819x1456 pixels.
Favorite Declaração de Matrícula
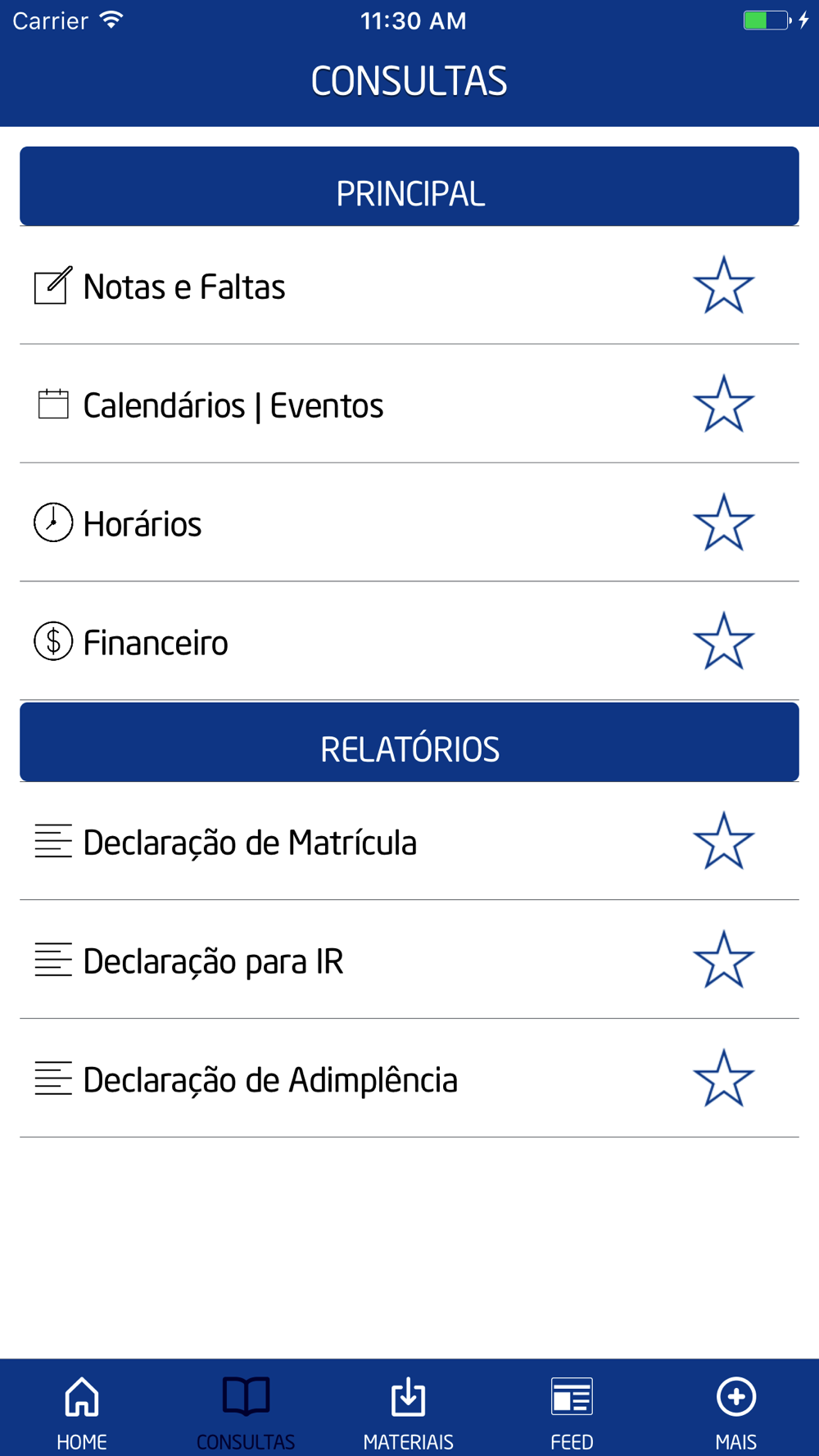pyautogui.click(x=723, y=841)
